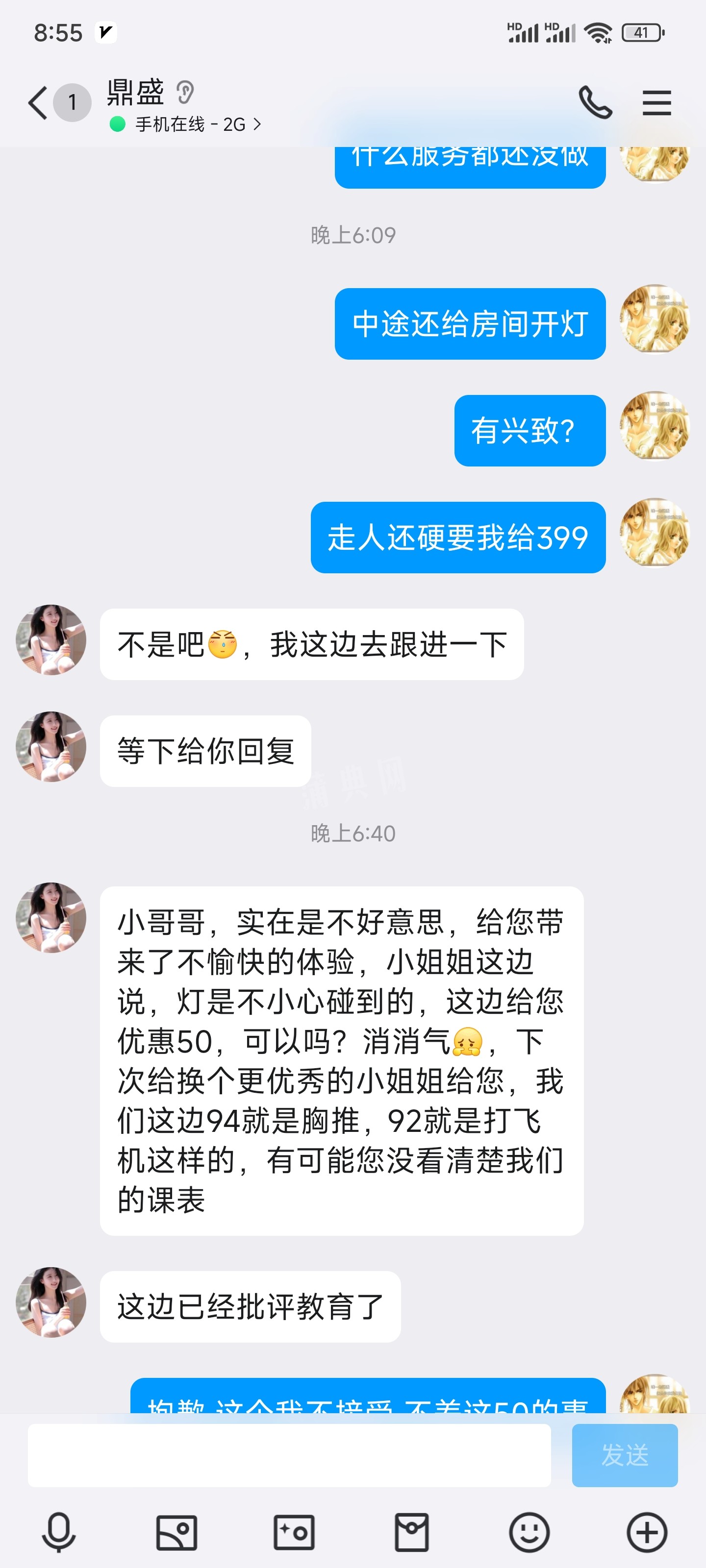The image size is (706, 1568).
Task: Expand more options with the plus icon
Action: pos(647,1531)
